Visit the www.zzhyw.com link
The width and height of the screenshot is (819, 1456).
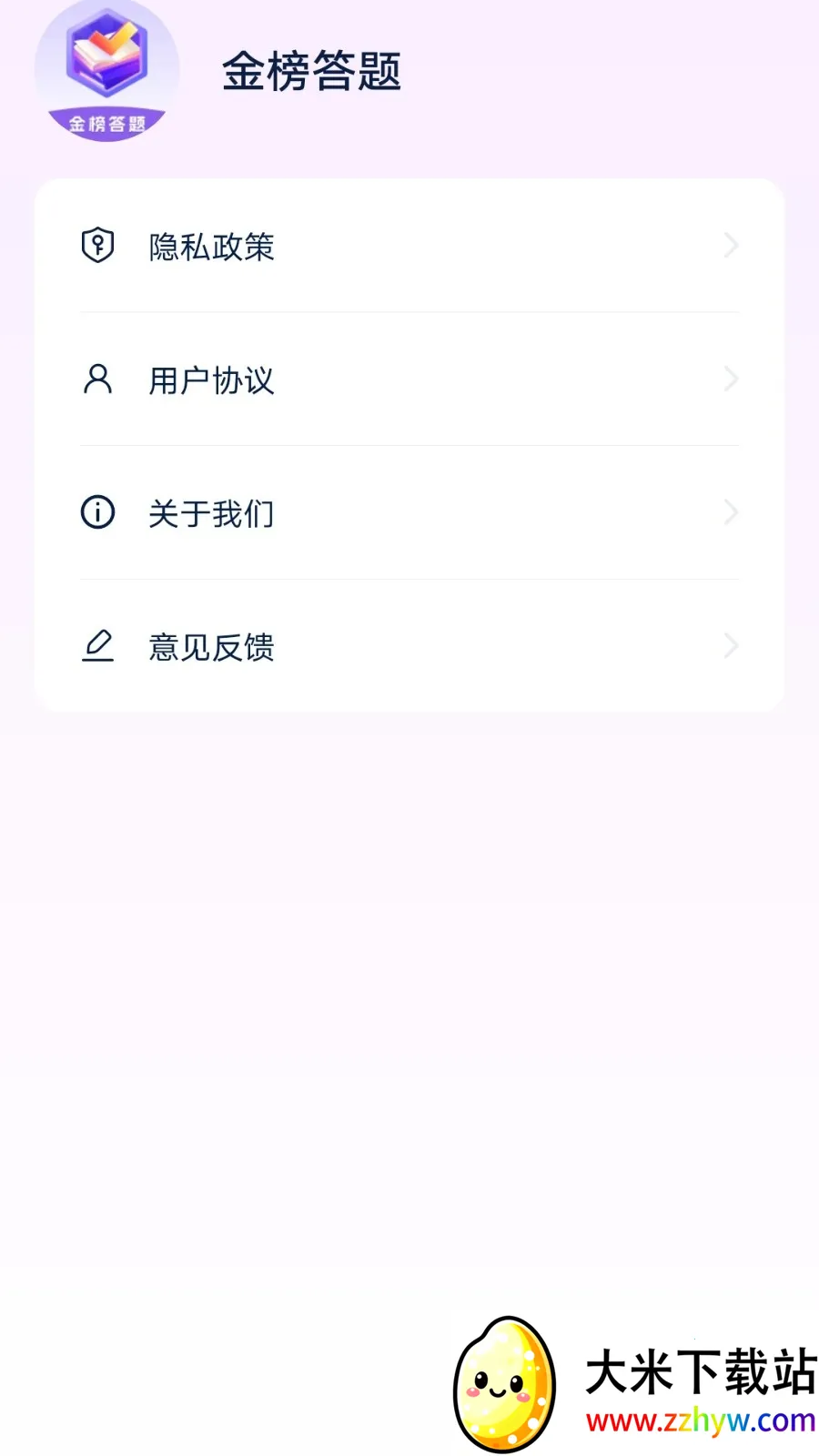pos(697,1420)
